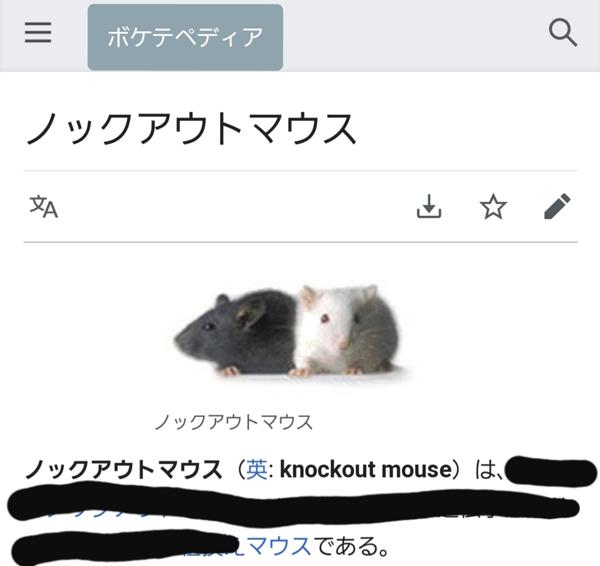This screenshot has width=600, height=566.
Task: Add the page to watchlist star
Action: pos(493,207)
